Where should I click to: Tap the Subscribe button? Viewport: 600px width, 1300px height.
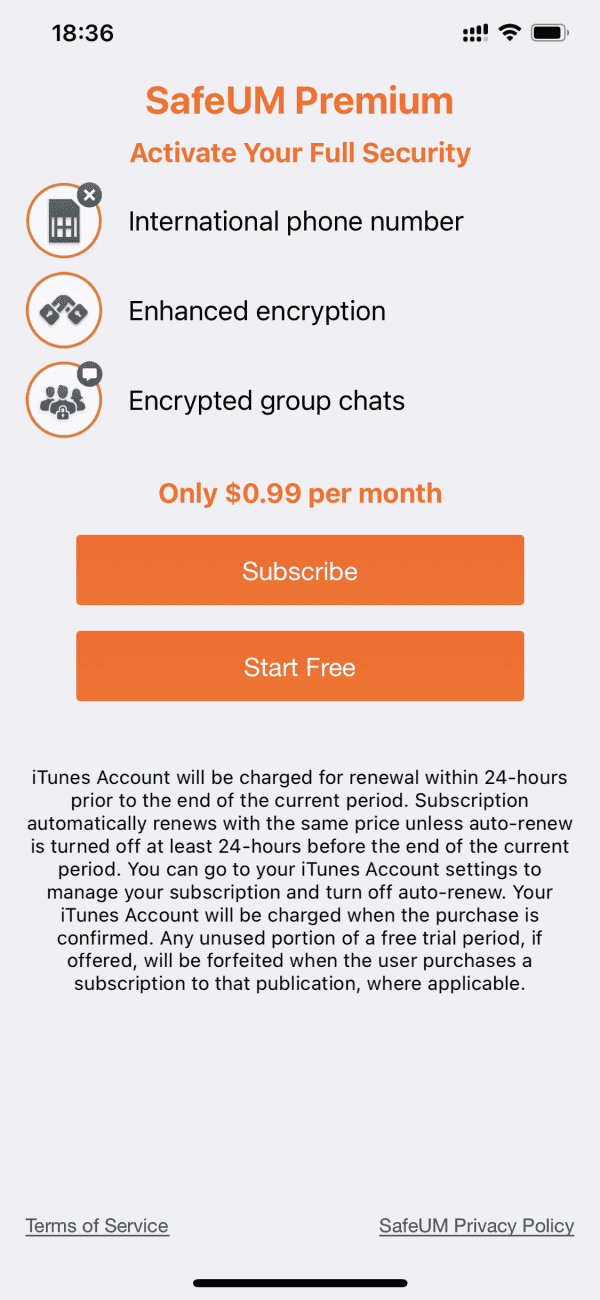(300, 570)
